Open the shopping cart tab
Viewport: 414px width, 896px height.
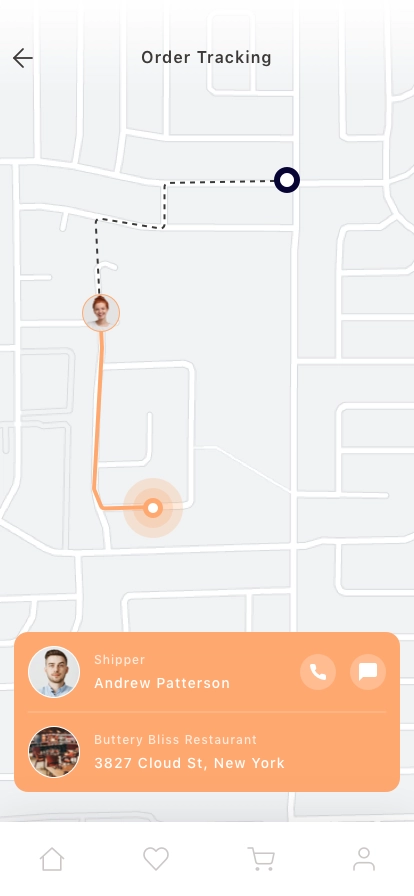tap(261, 859)
